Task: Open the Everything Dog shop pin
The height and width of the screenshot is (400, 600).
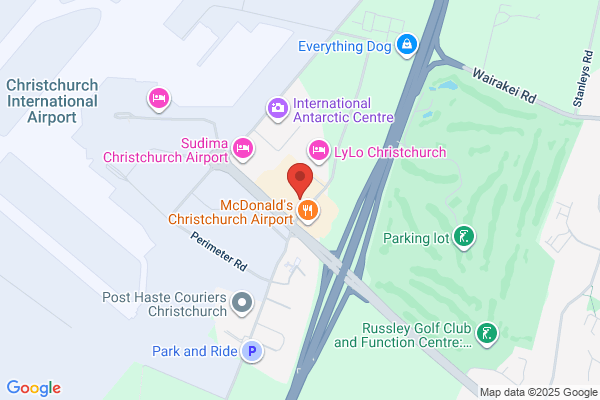Action: [x=406, y=46]
